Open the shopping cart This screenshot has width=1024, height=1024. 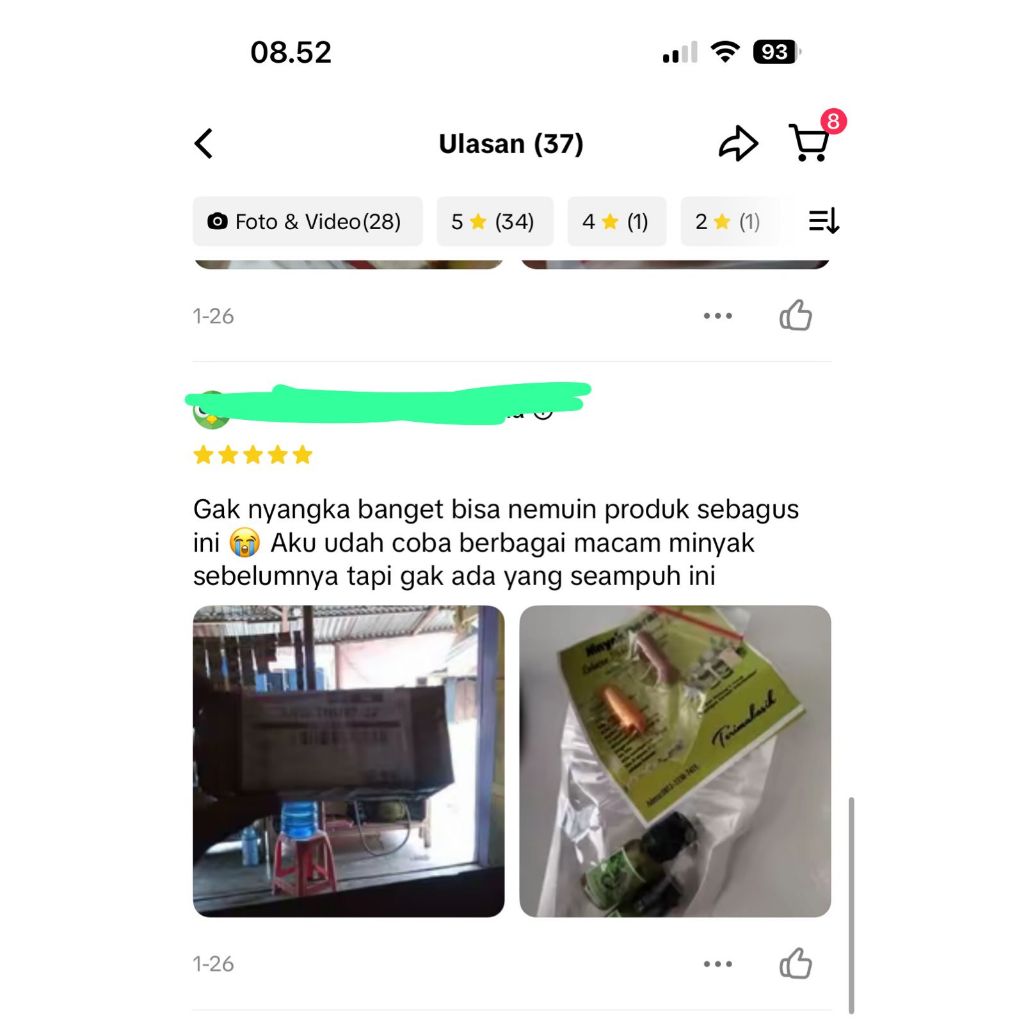pyautogui.click(x=809, y=144)
